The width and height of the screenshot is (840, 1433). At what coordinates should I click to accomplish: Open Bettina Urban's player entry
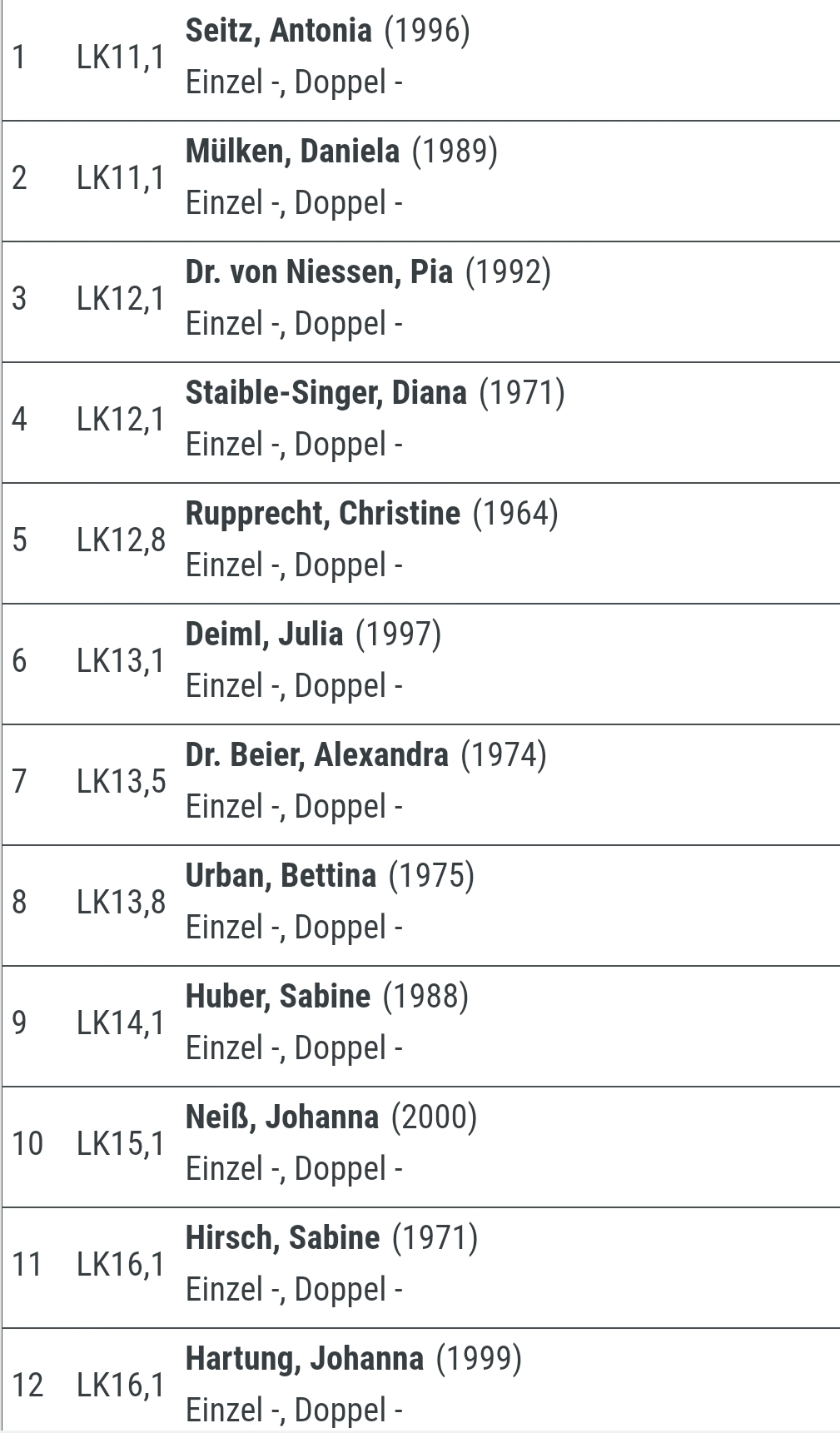click(x=281, y=876)
